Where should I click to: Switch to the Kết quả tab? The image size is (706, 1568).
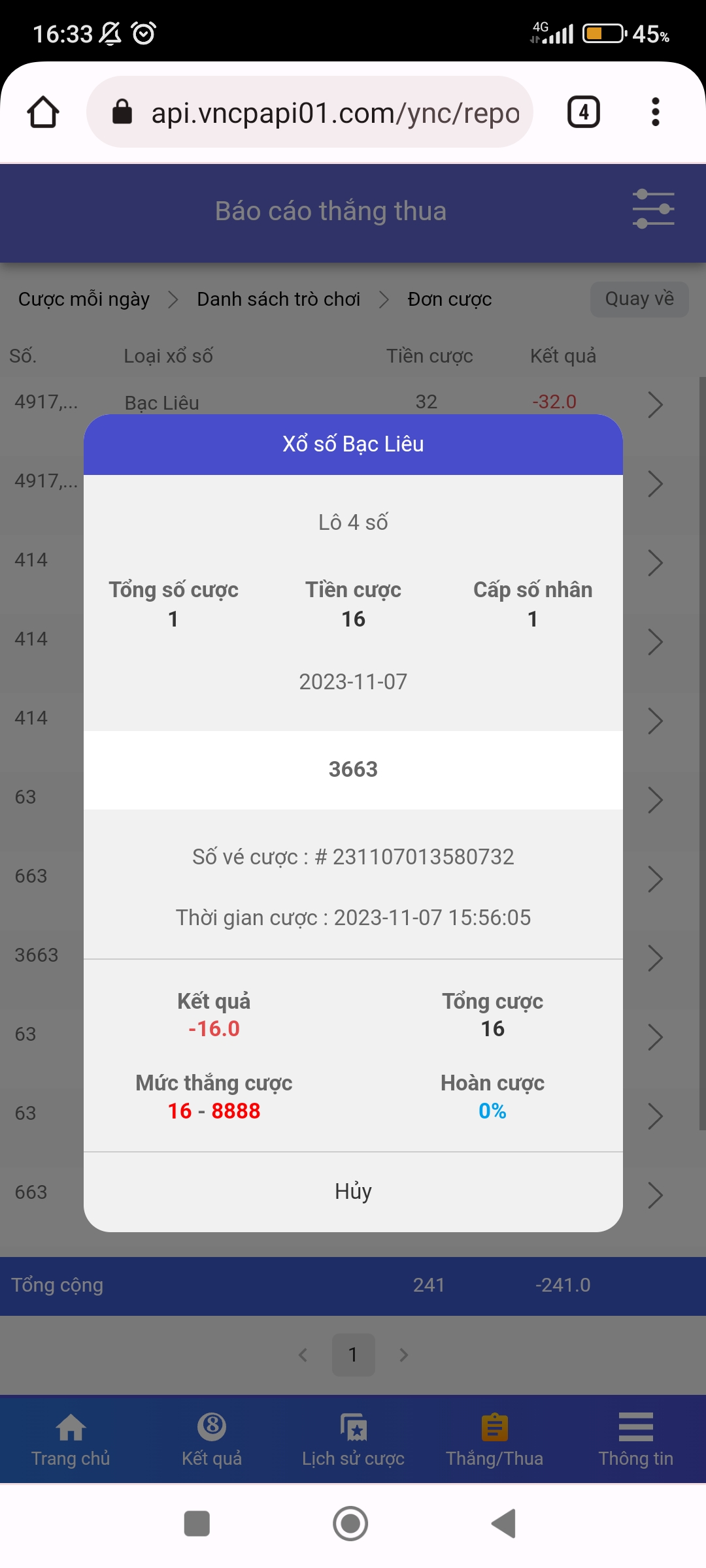[x=212, y=1439]
